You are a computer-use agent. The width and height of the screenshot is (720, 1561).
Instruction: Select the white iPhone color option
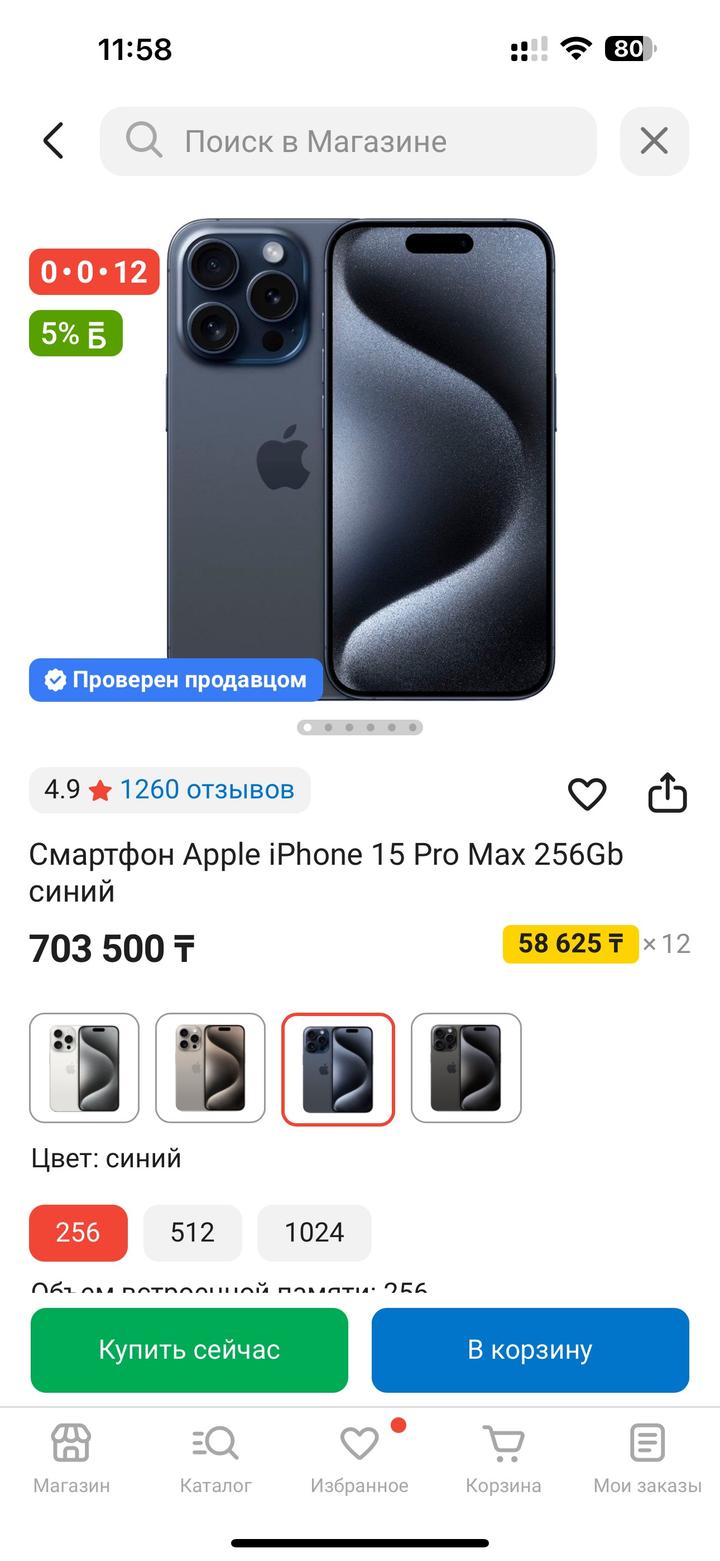(84, 1068)
